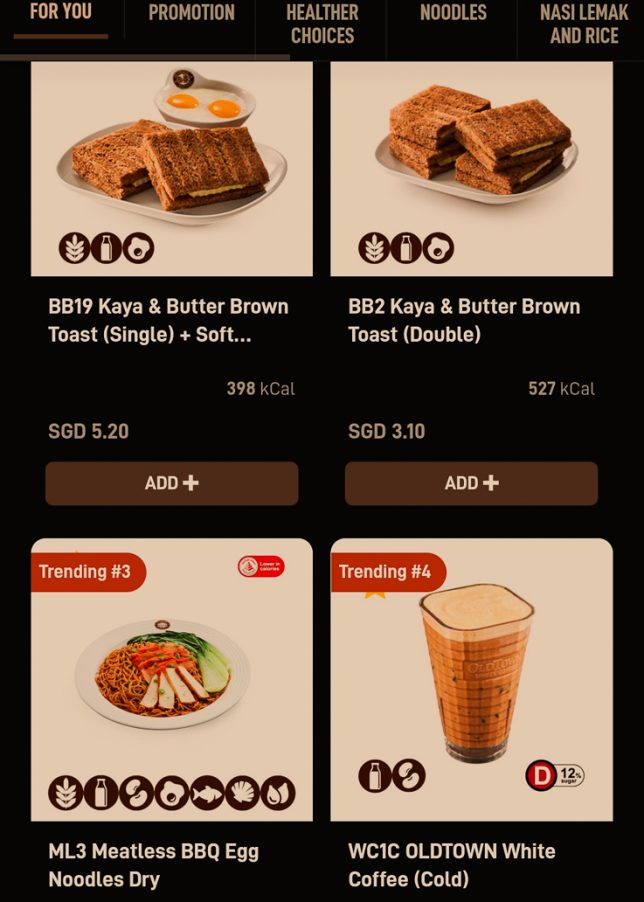Open the Nasi Lemak and Rice tab

pyautogui.click(x=584, y=25)
